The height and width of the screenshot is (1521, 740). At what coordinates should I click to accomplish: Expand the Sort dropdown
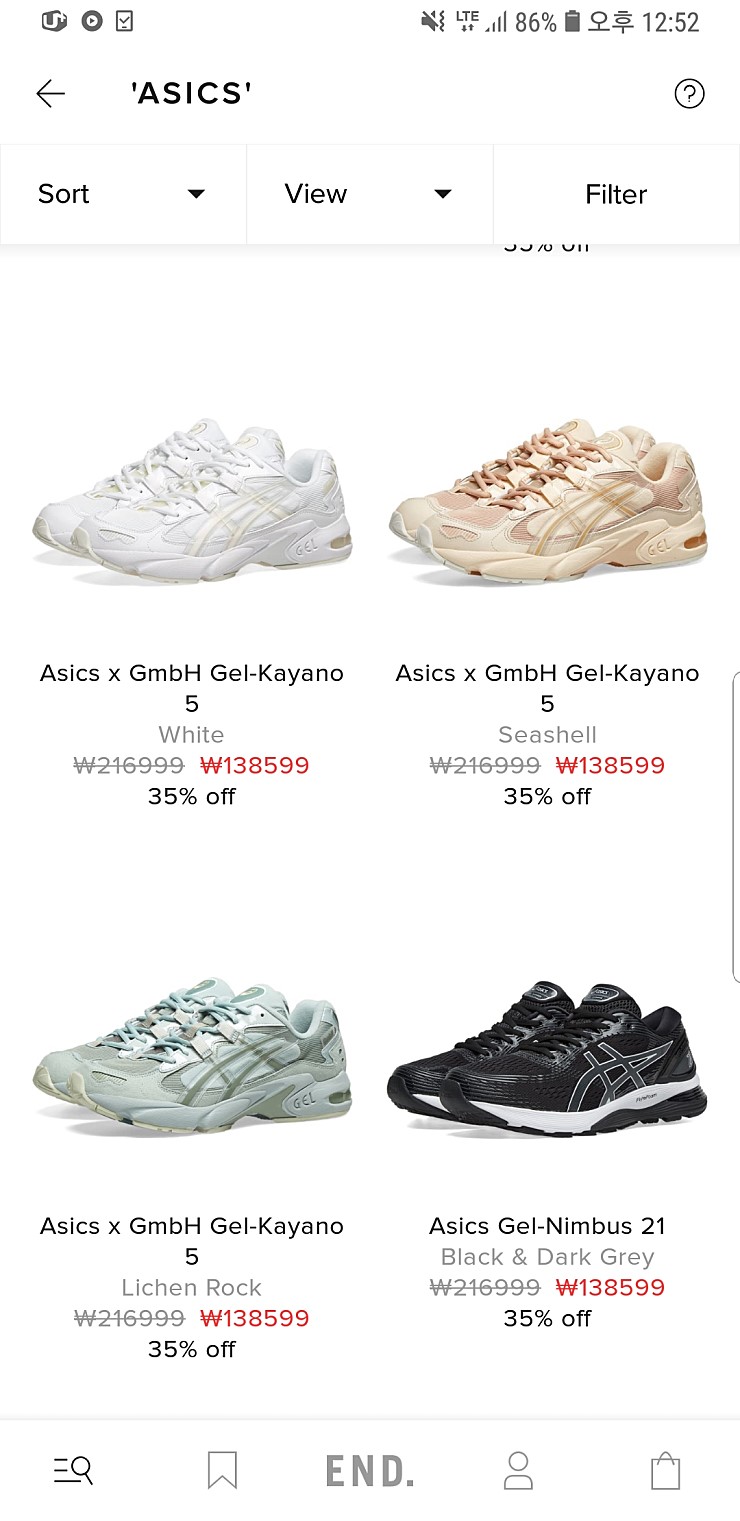pyautogui.click(x=123, y=194)
